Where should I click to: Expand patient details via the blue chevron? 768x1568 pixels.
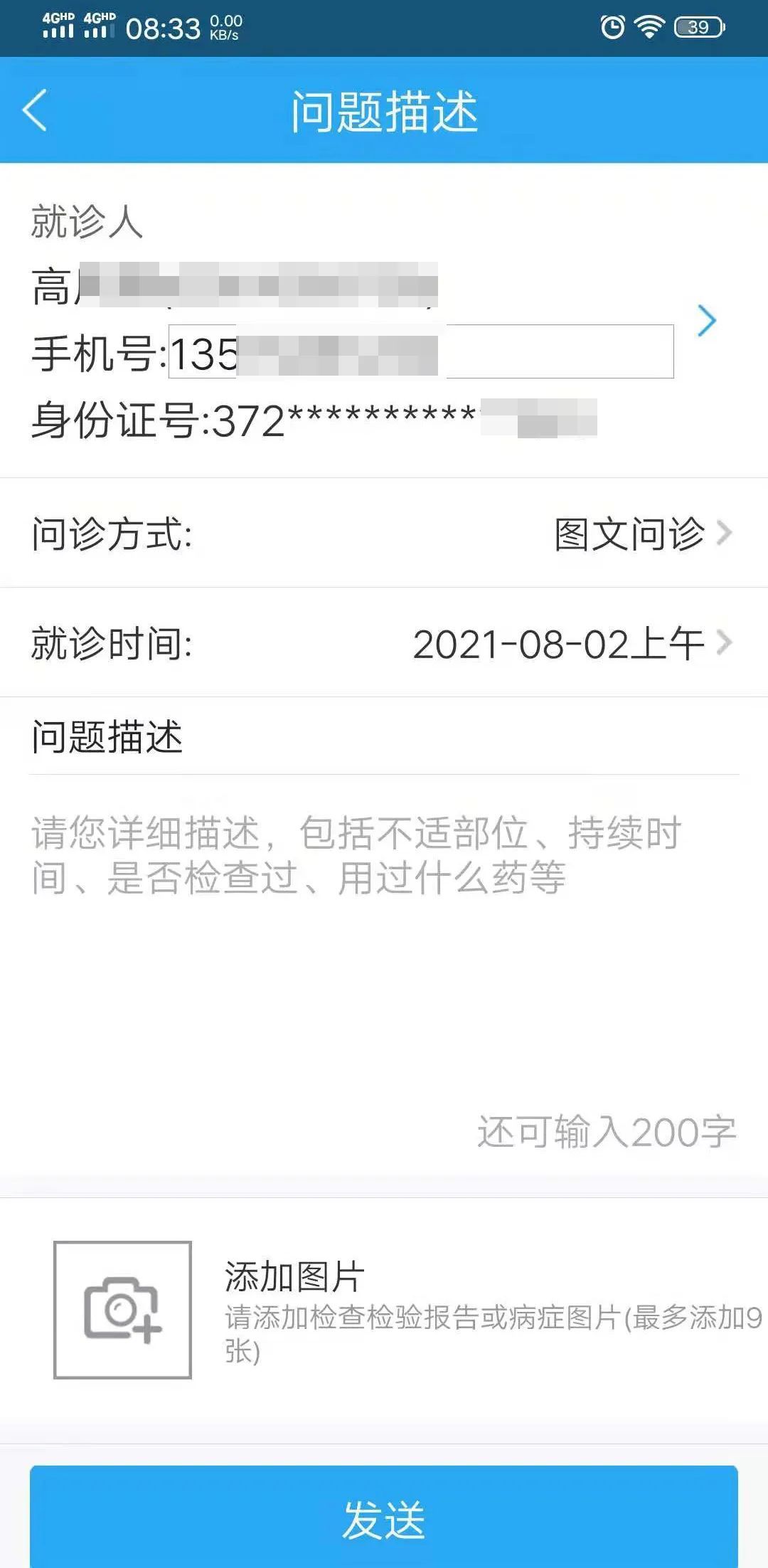point(707,321)
